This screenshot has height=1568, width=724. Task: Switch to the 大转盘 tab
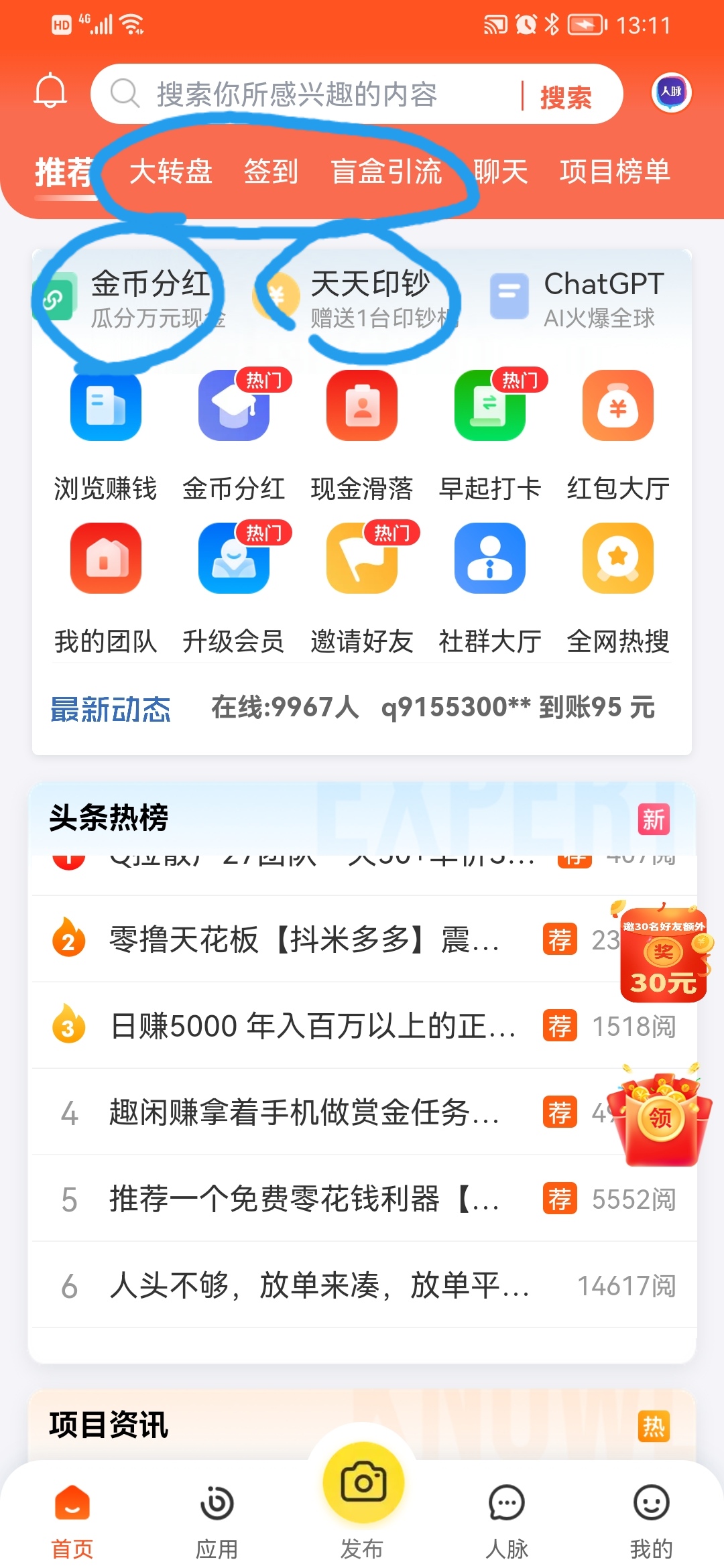(x=170, y=172)
